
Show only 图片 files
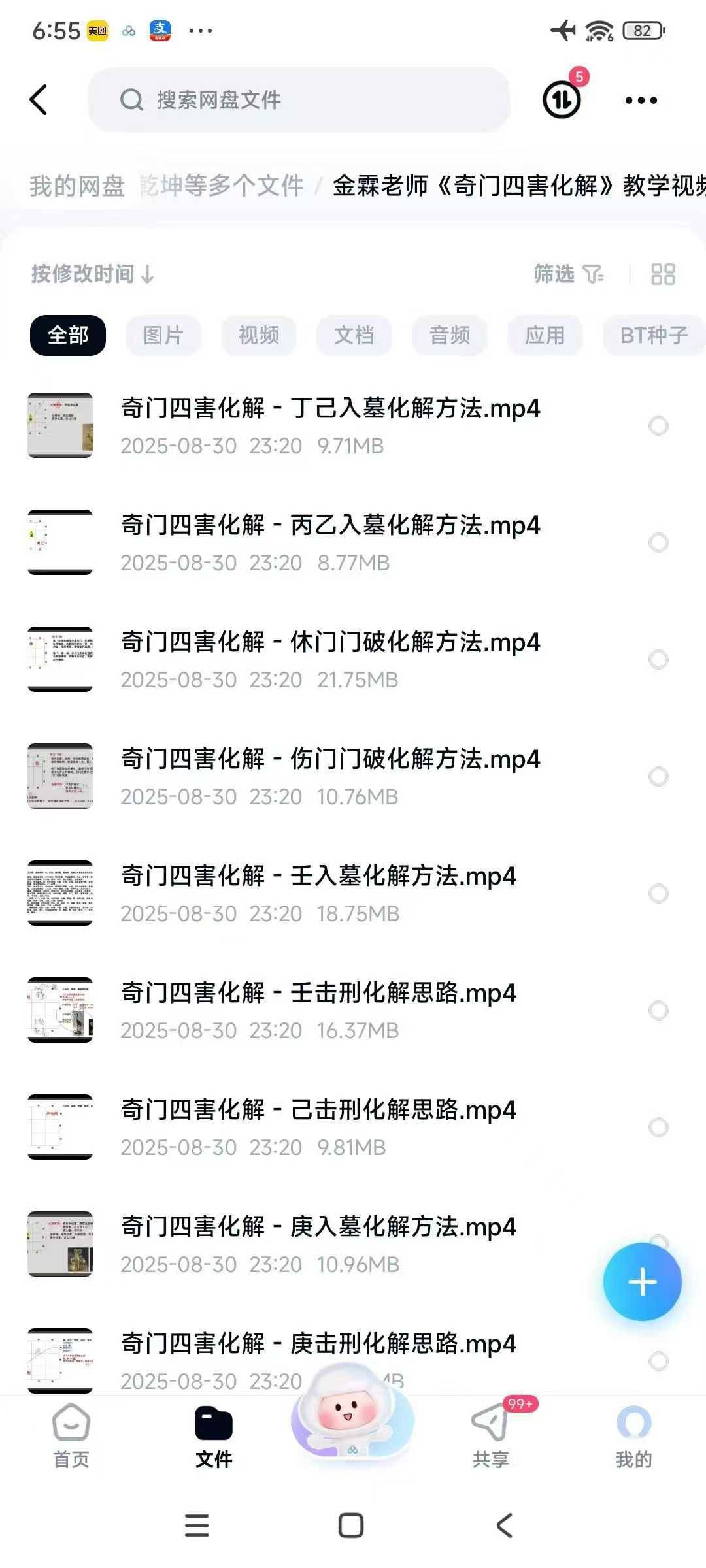(x=163, y=336)
